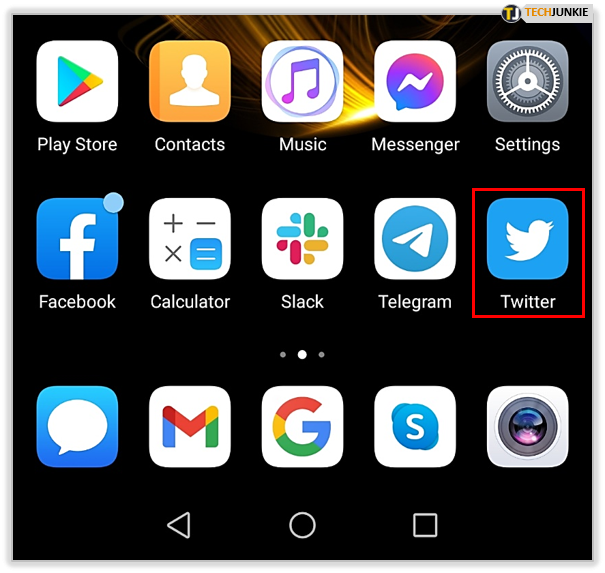Open Skype from the dock
The height and width of the screenshot is (573, 605).
(415, 427)
